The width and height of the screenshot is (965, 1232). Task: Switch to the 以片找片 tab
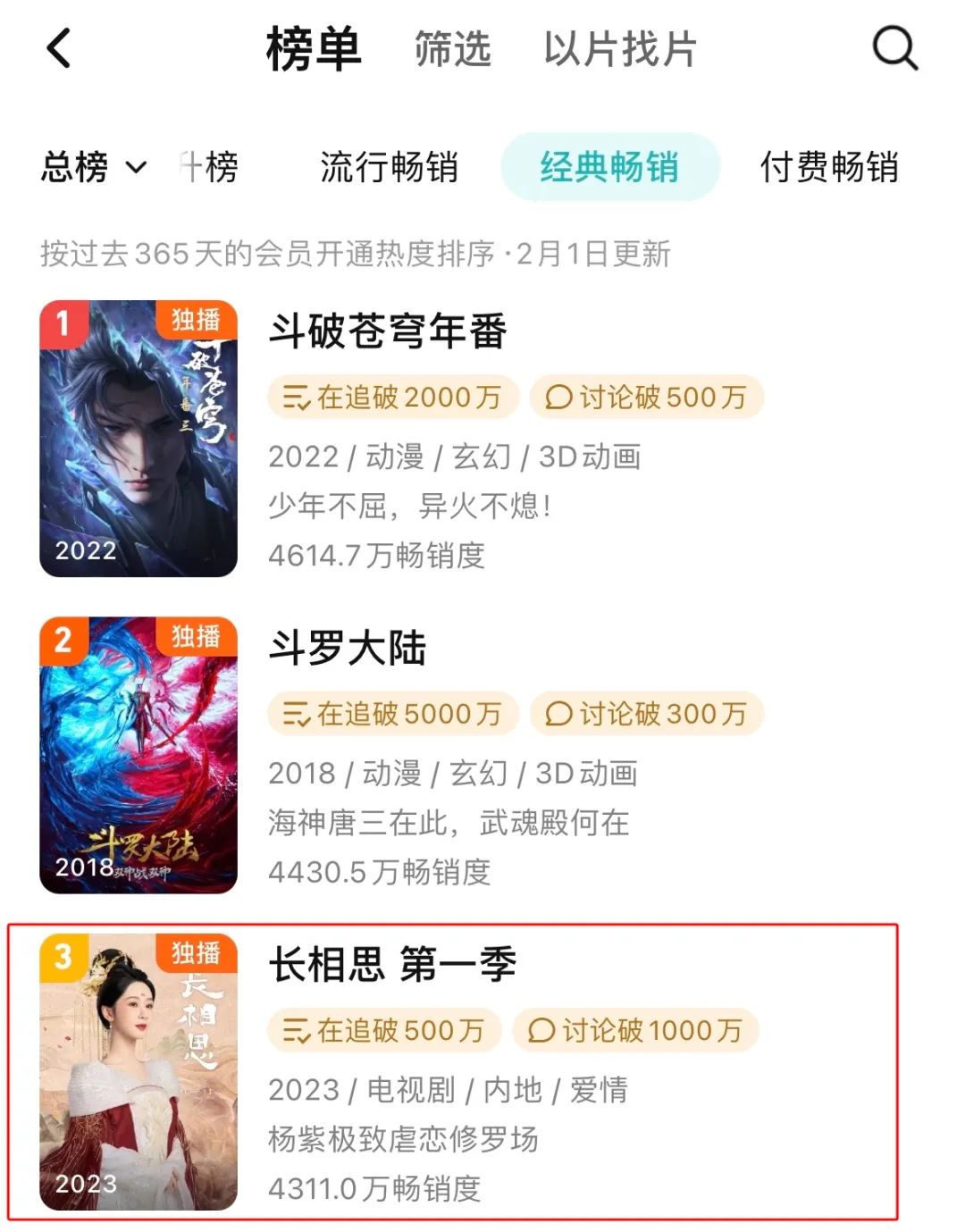[x=619, y=49]
